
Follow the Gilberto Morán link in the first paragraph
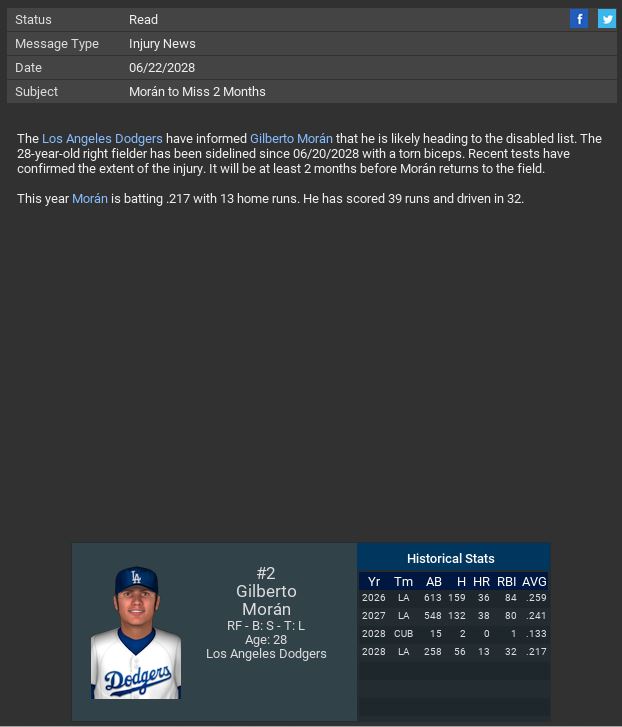pos(291,139)
